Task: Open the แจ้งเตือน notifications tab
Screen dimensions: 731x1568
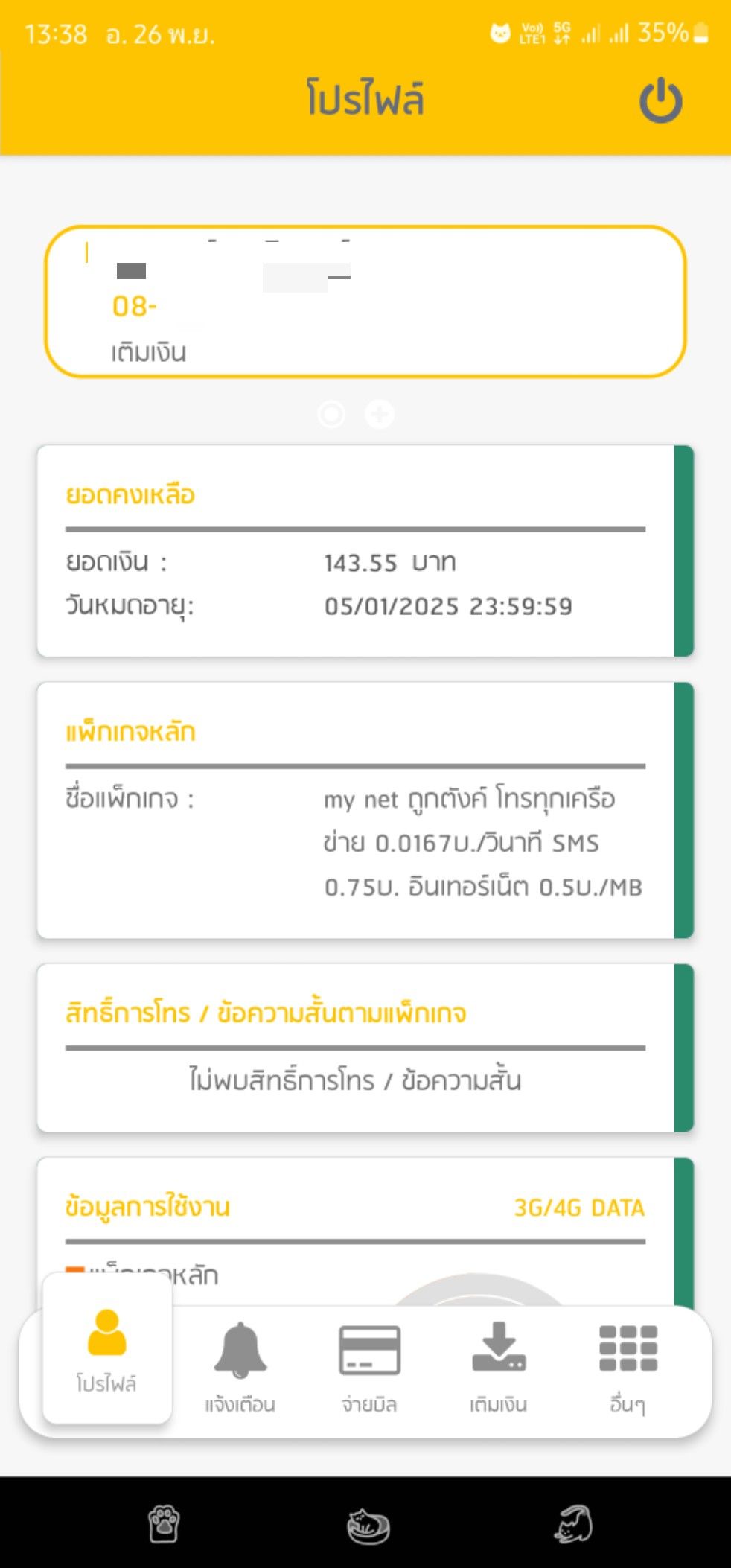Action: click(x=240, y=1368)
